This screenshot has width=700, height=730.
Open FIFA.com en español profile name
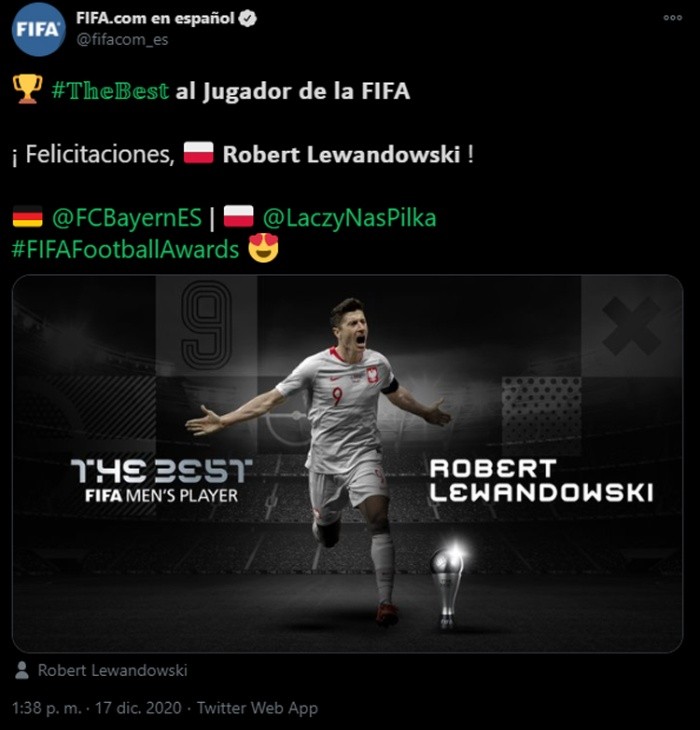155,18
